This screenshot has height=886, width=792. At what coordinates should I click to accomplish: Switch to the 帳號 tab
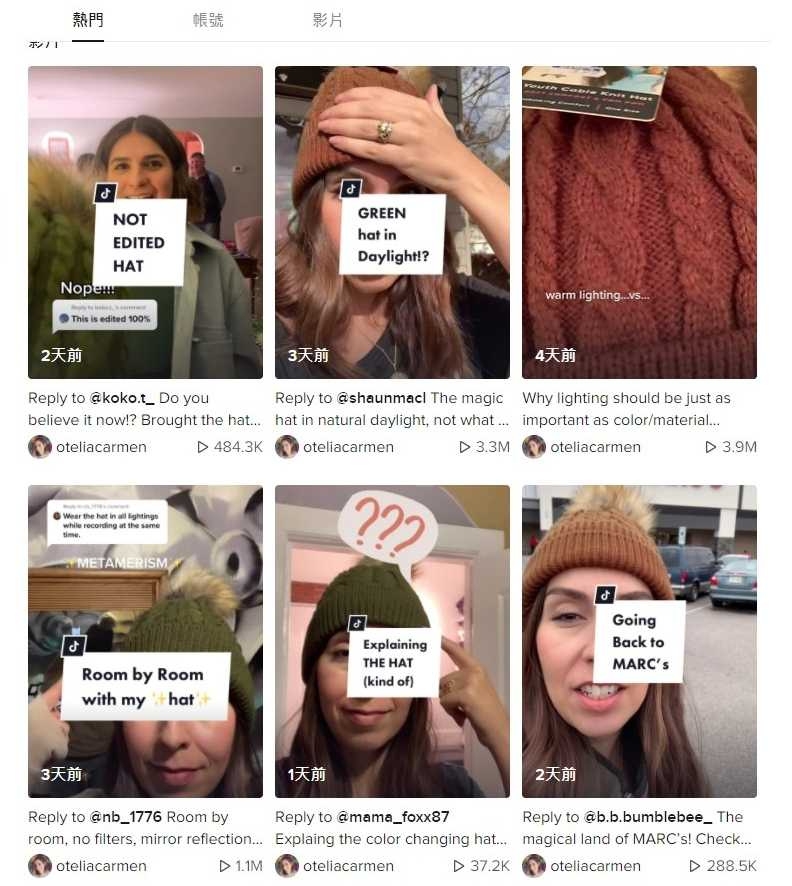click(208, 20)
